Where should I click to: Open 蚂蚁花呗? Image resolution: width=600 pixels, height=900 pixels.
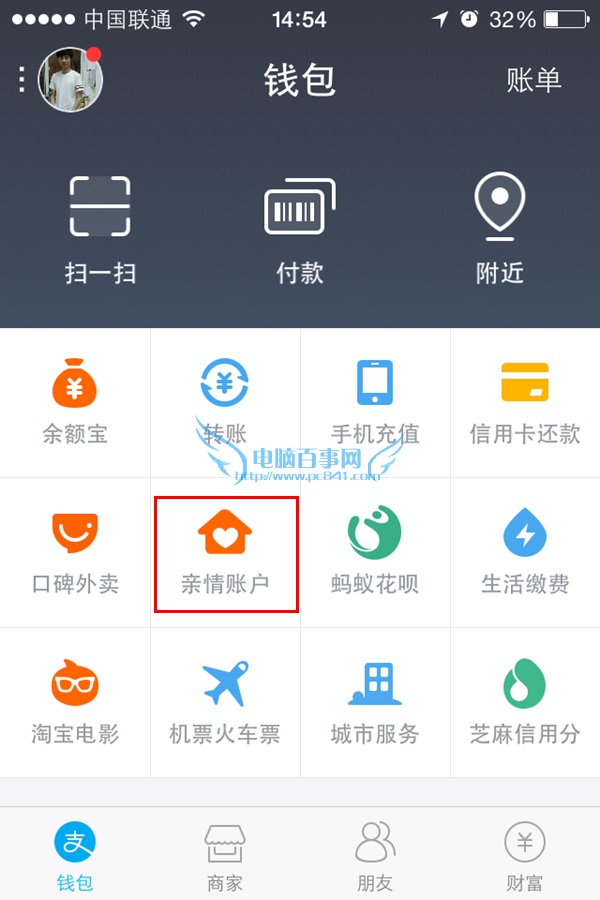(x=375, y=552)
